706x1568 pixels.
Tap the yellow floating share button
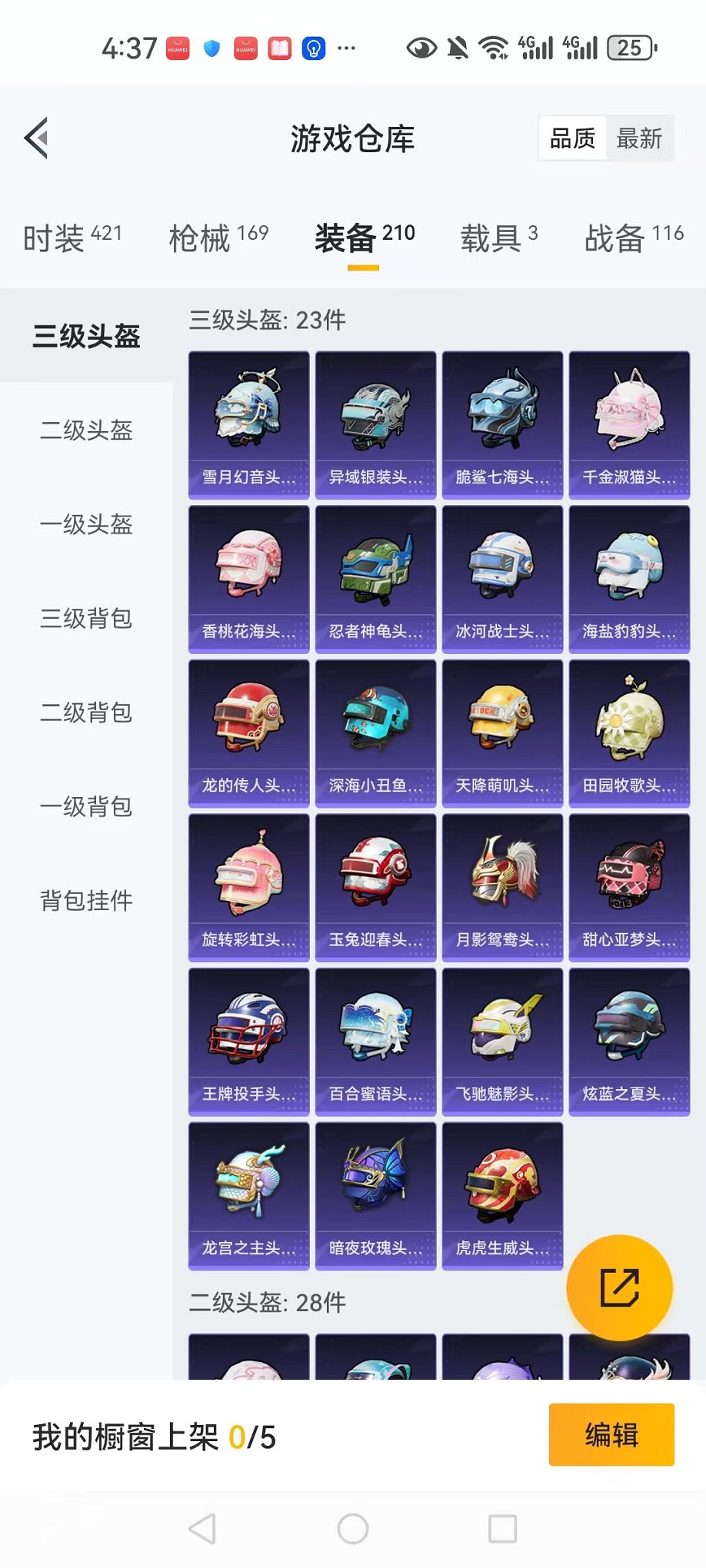click(619, 1287)
